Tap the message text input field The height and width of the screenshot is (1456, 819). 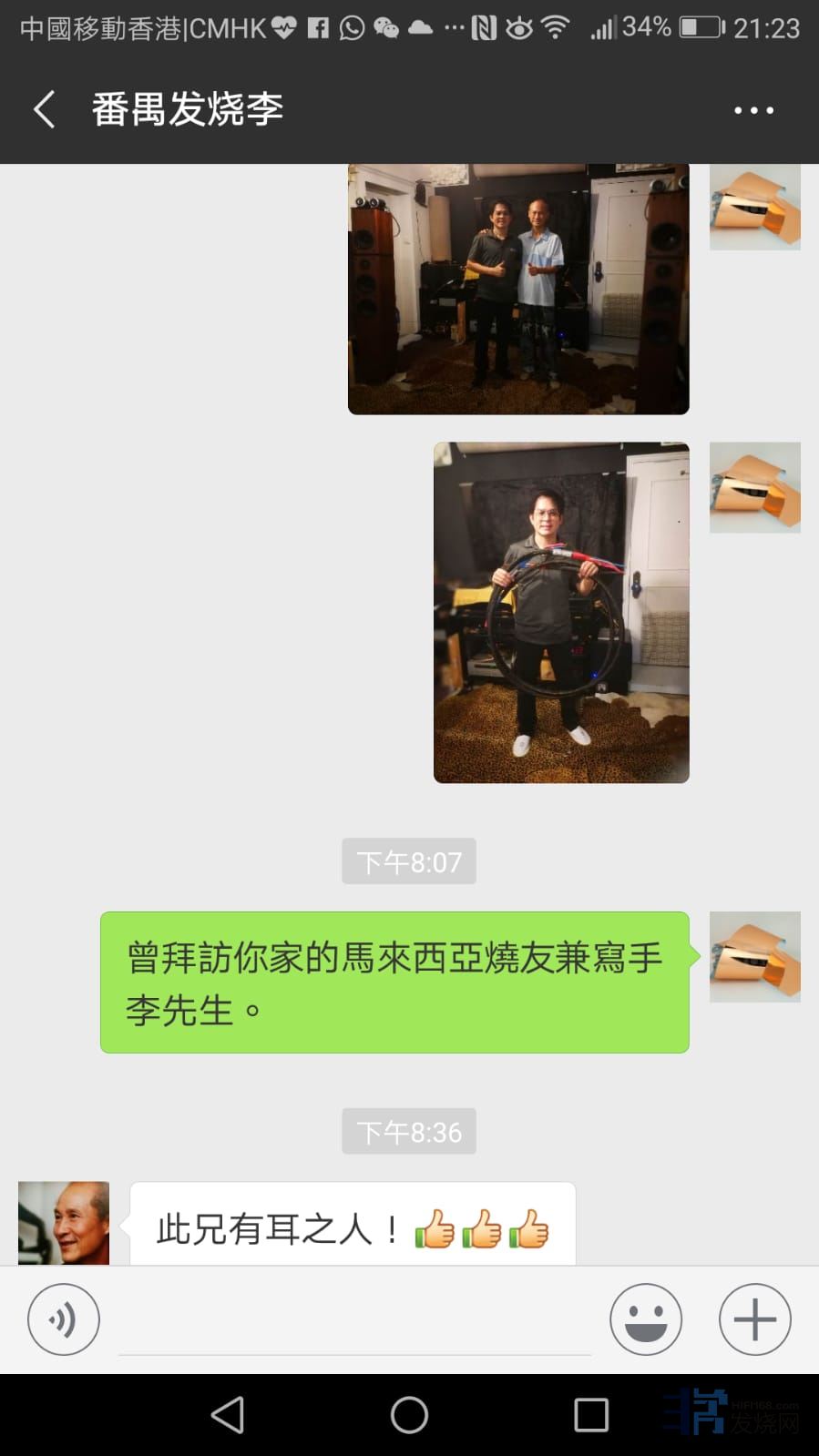pyautogui.click(x=355, y=1320)
